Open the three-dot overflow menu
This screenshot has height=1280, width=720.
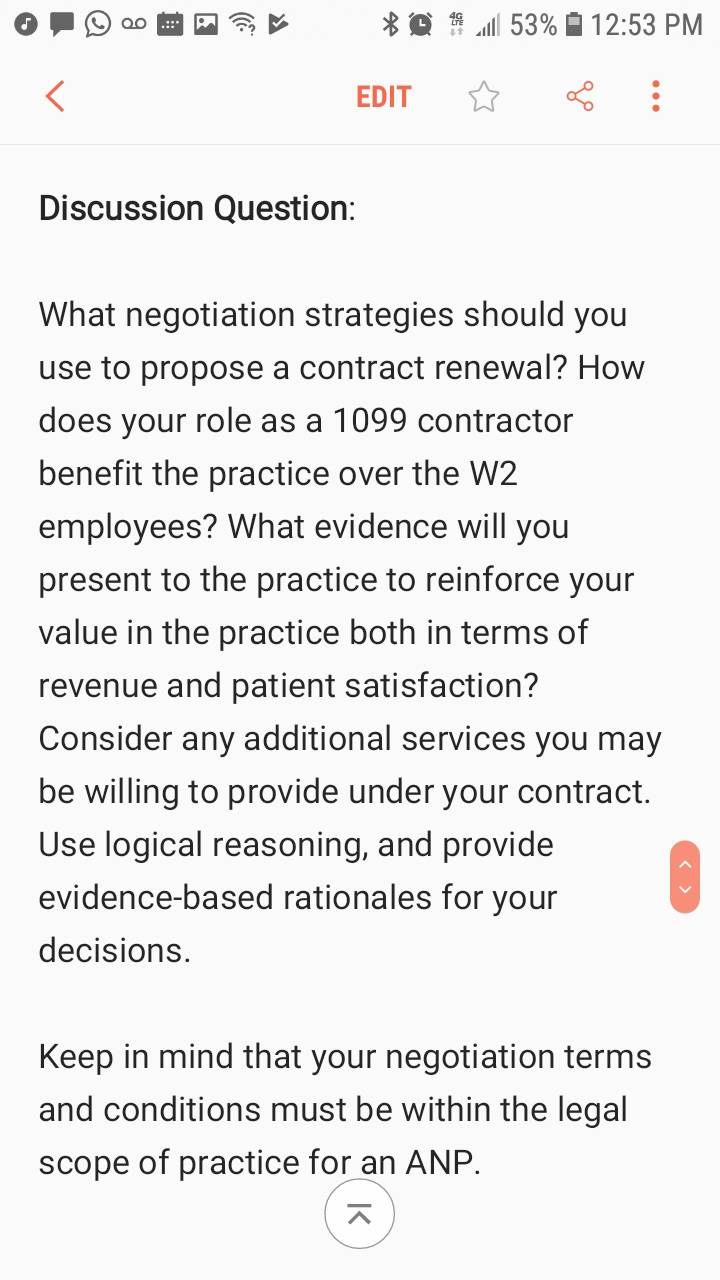pyautogui.click(x=656, y=97)
